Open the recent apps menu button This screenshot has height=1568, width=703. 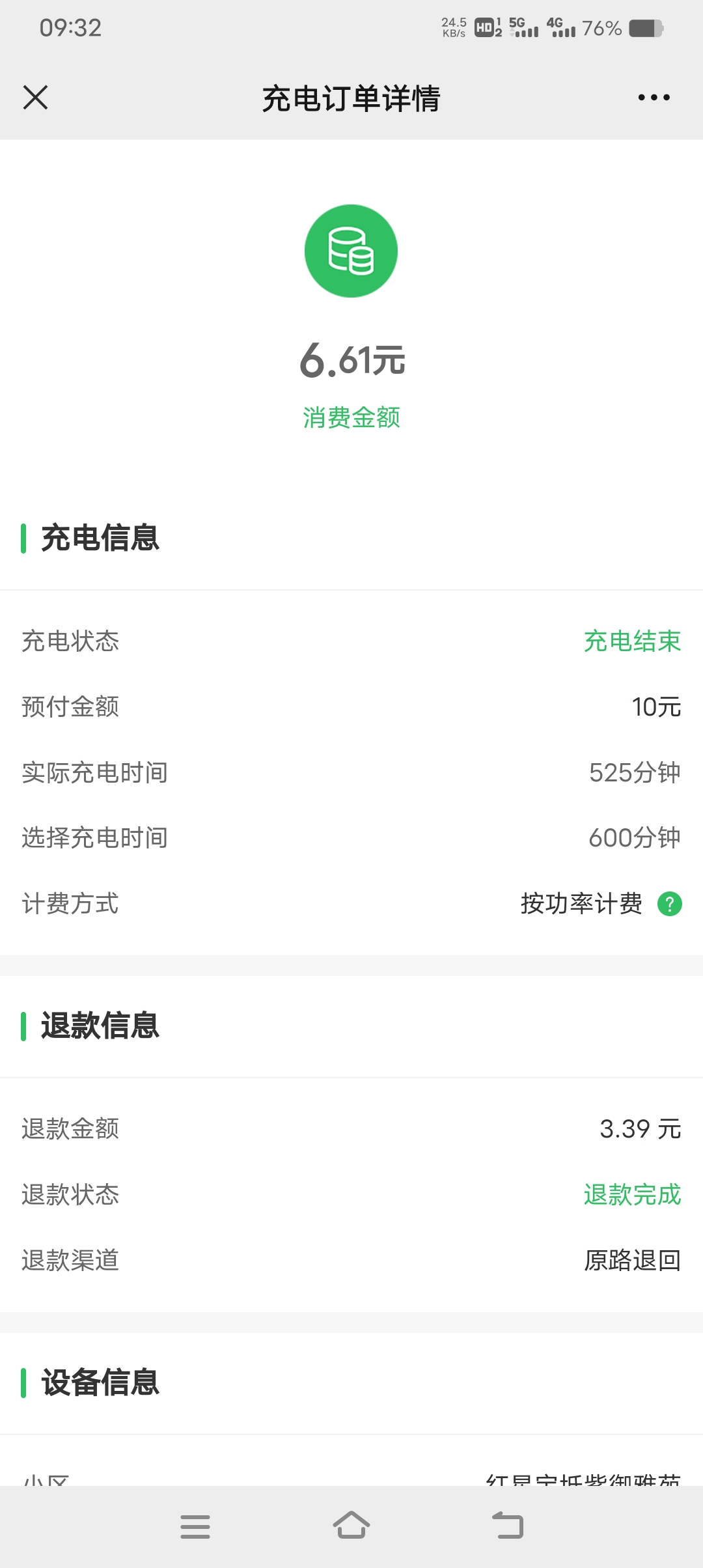(x=195, y=1526)
